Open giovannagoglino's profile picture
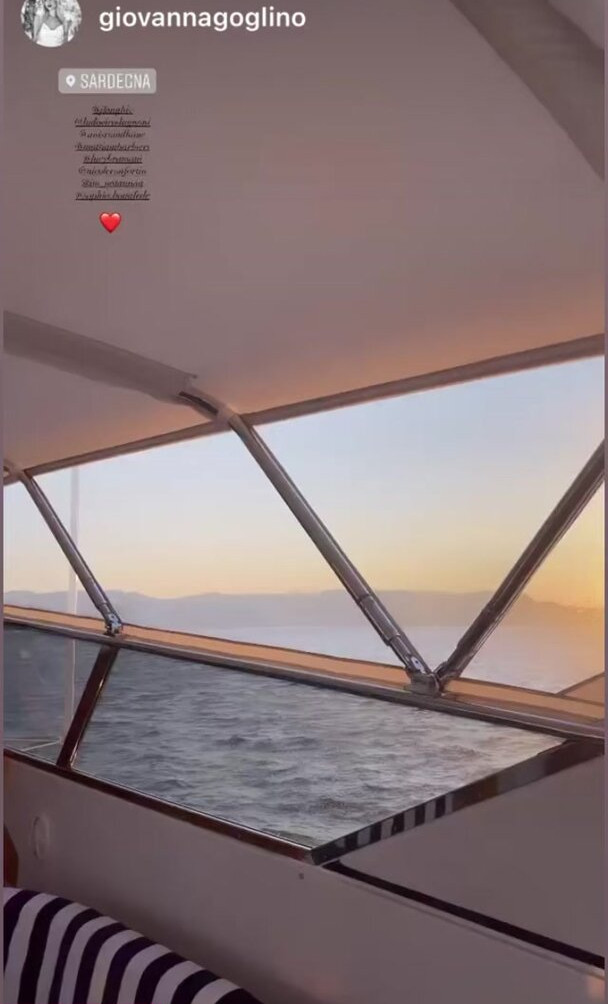The height and width of the screenshot is (1004, 608). [x=51, y=19]
